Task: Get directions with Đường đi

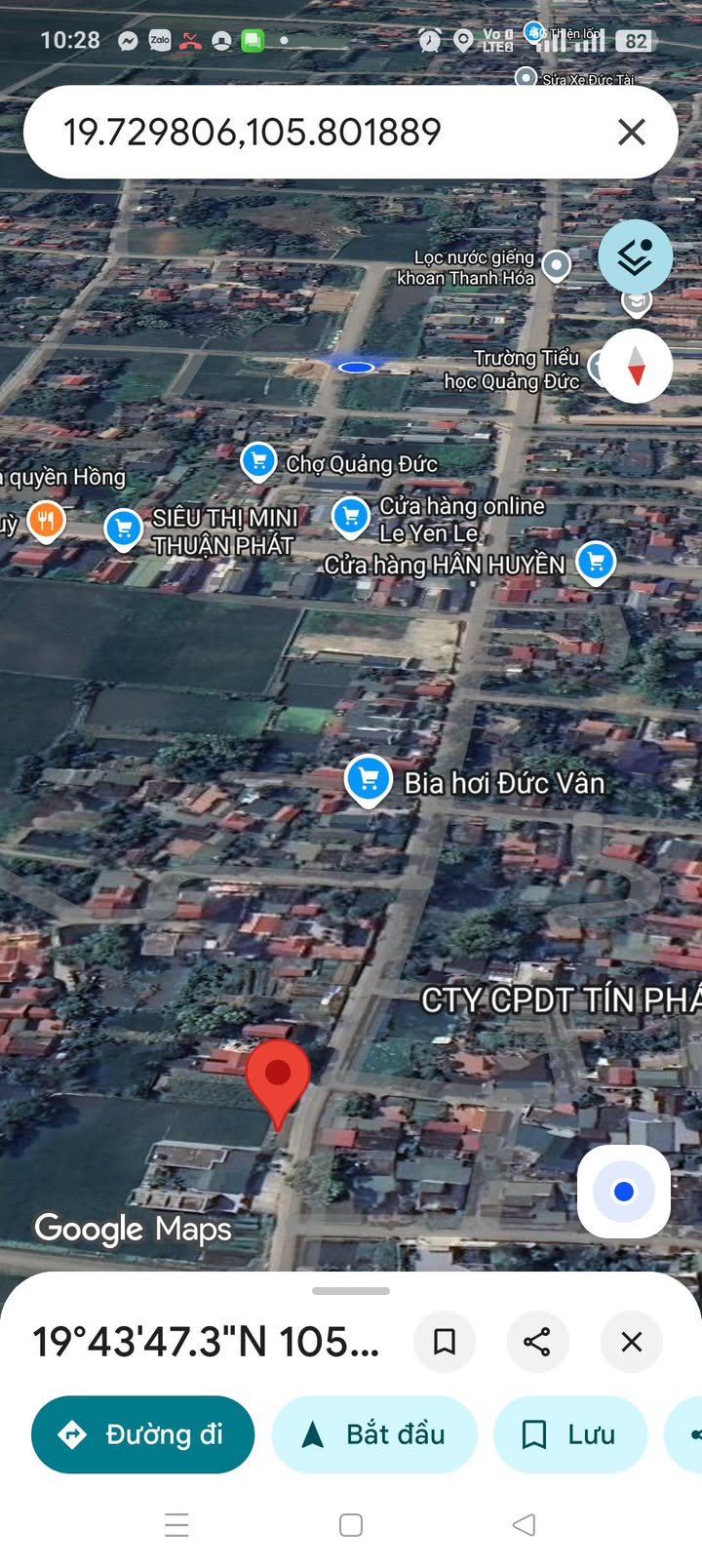Action: (x=142, y=1434)
